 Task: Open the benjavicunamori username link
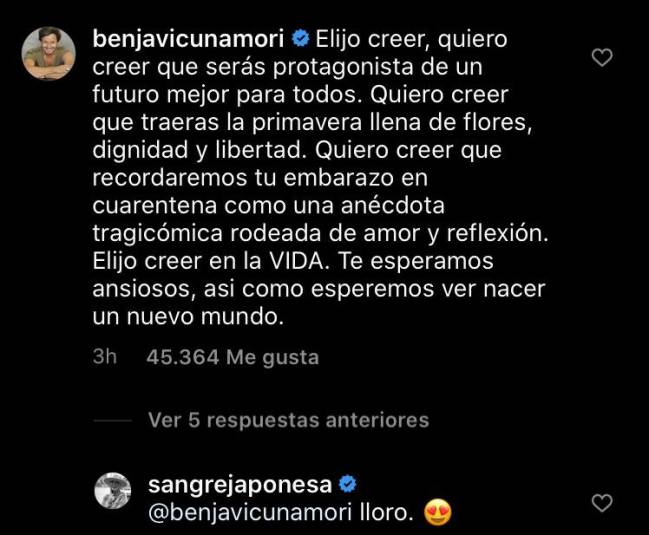click(x=188, y=40)
